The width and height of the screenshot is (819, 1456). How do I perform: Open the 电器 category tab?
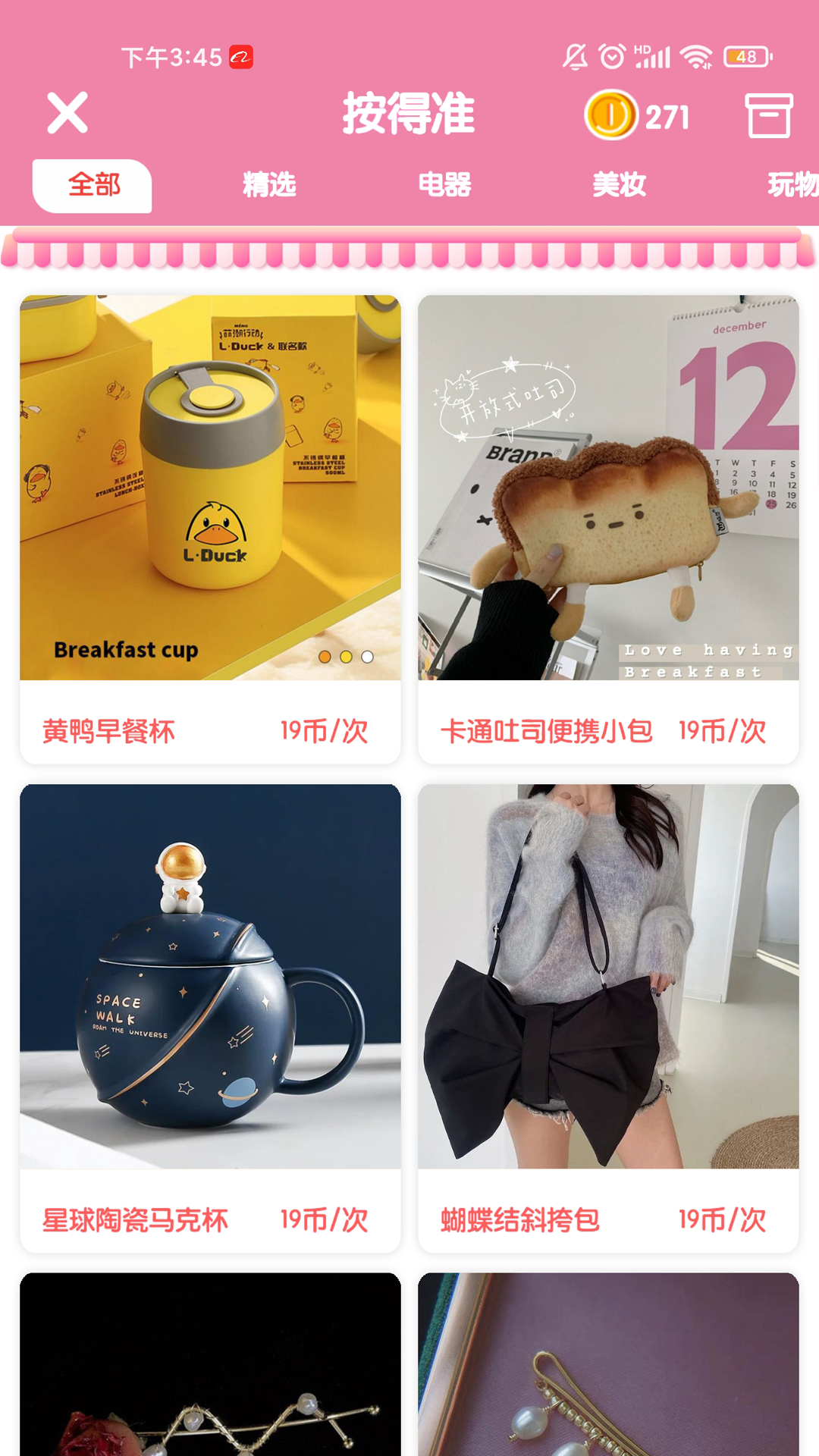point(444,183)
